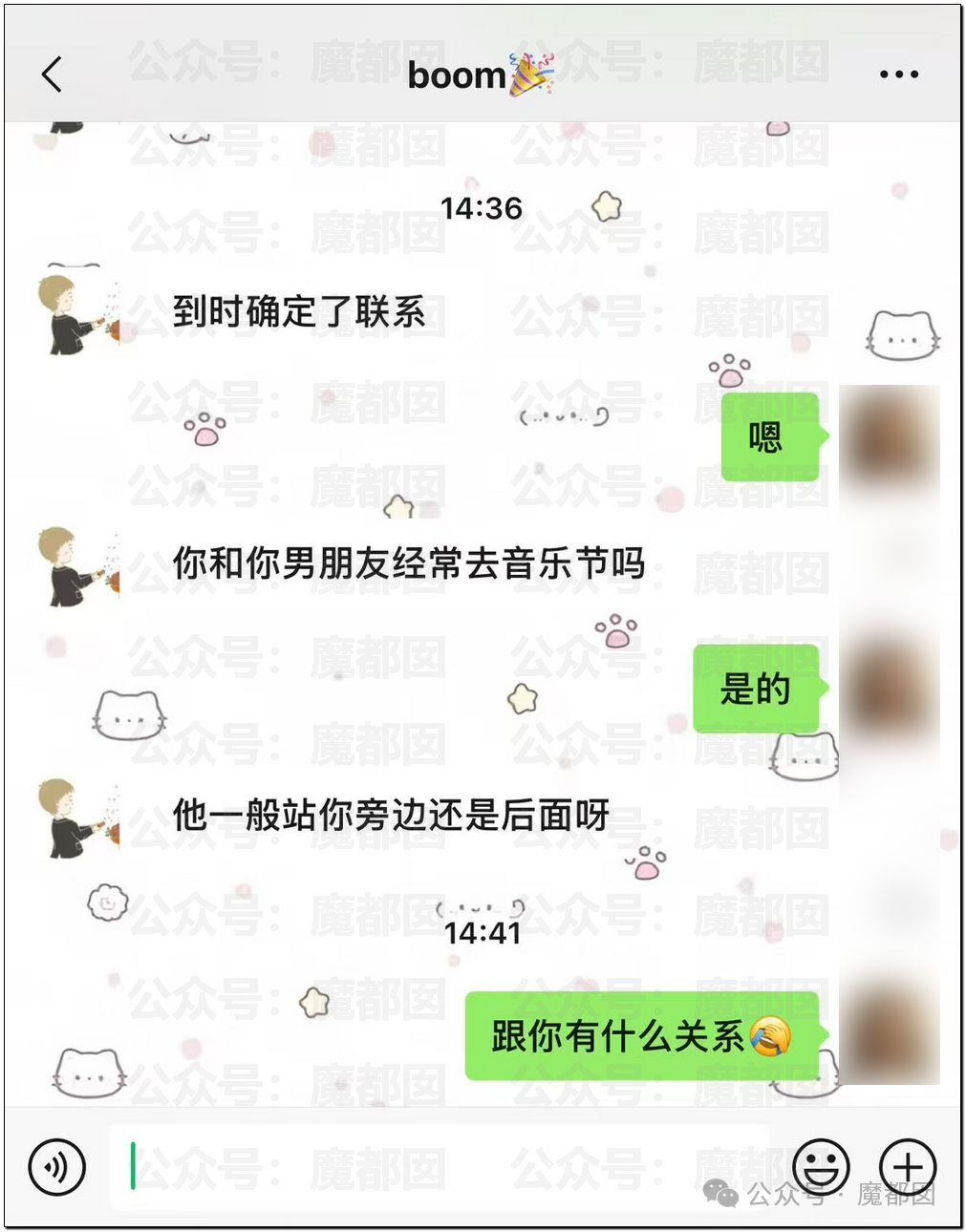Open the chat options menu

coord(898,74)
